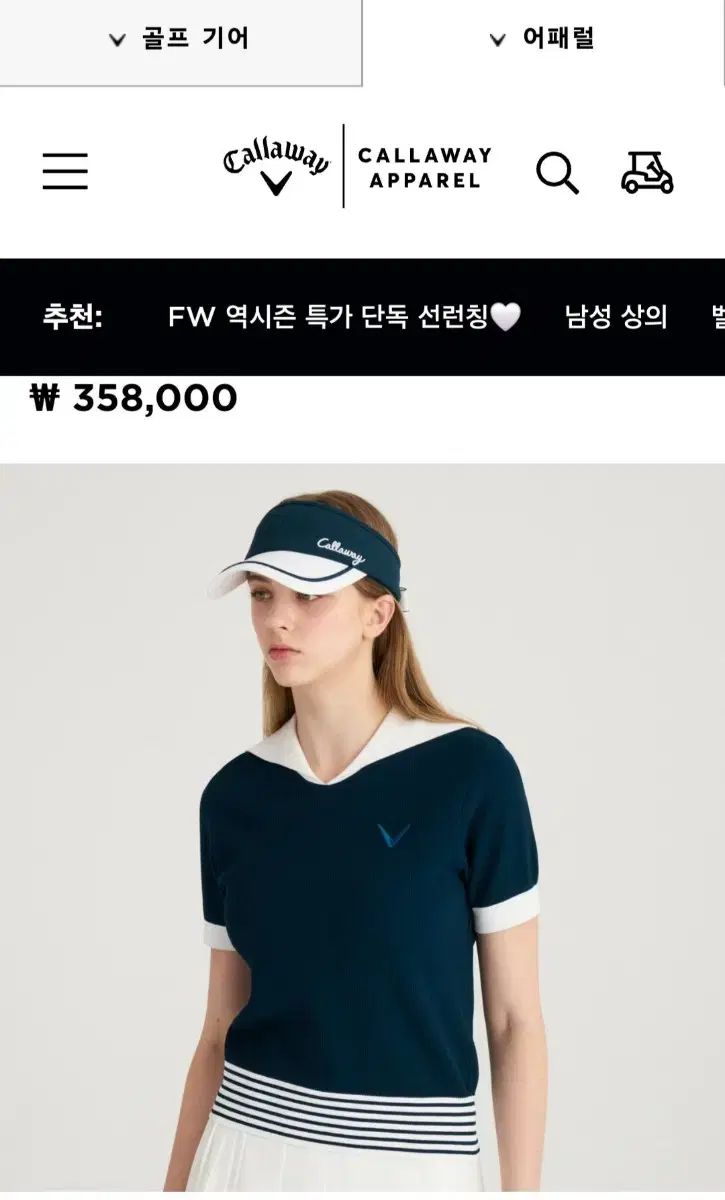
Task: Go to Callaway Apparel home via logo
Action: [357, 168]
